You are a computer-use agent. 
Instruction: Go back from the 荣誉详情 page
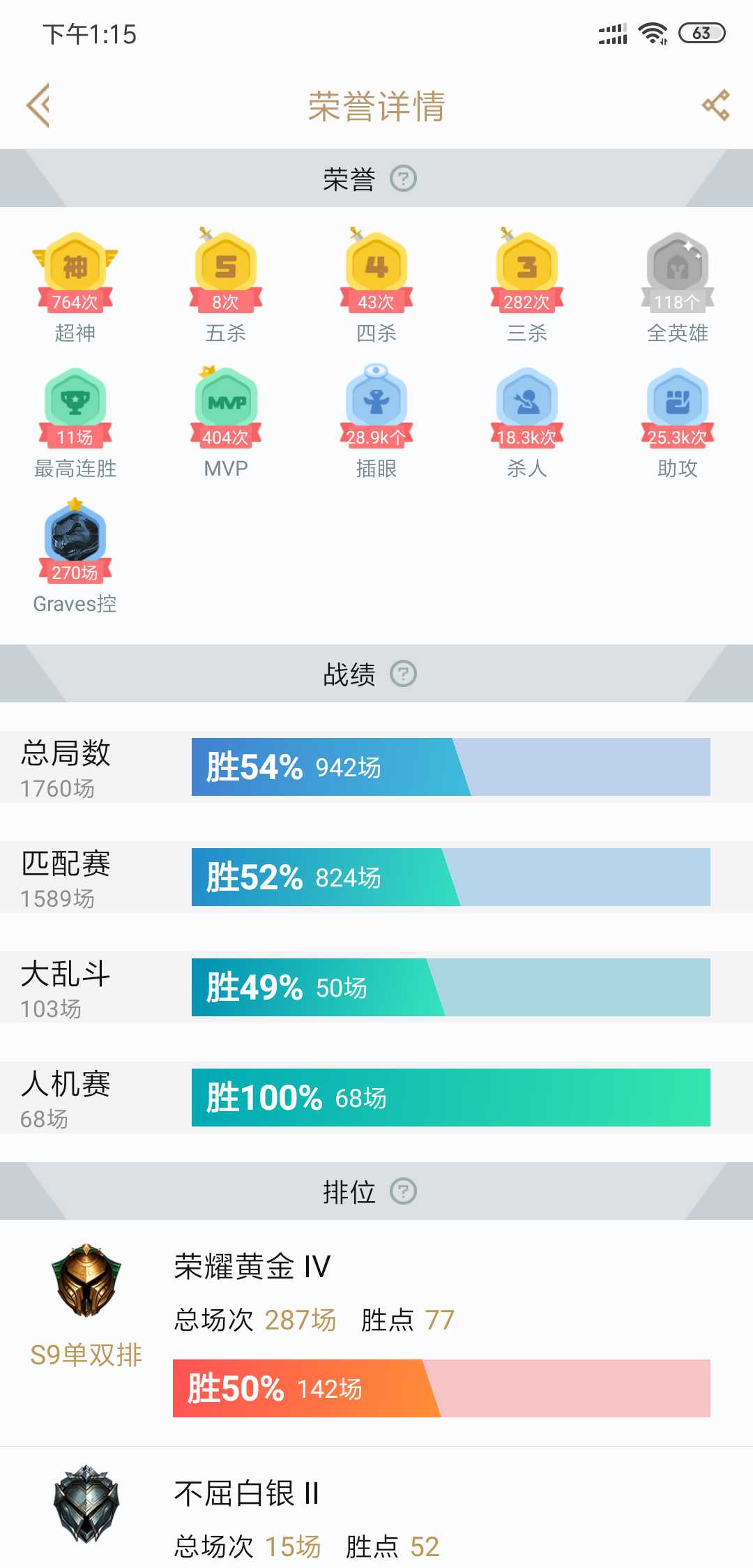pyautogui.click(x=38, y=105)
